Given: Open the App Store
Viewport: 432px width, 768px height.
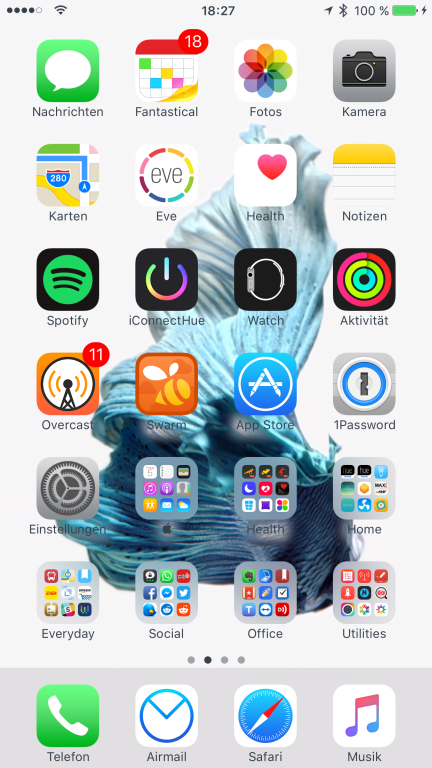Looking at the screenshot, I should pyautogui.click(x=265, y=384).
